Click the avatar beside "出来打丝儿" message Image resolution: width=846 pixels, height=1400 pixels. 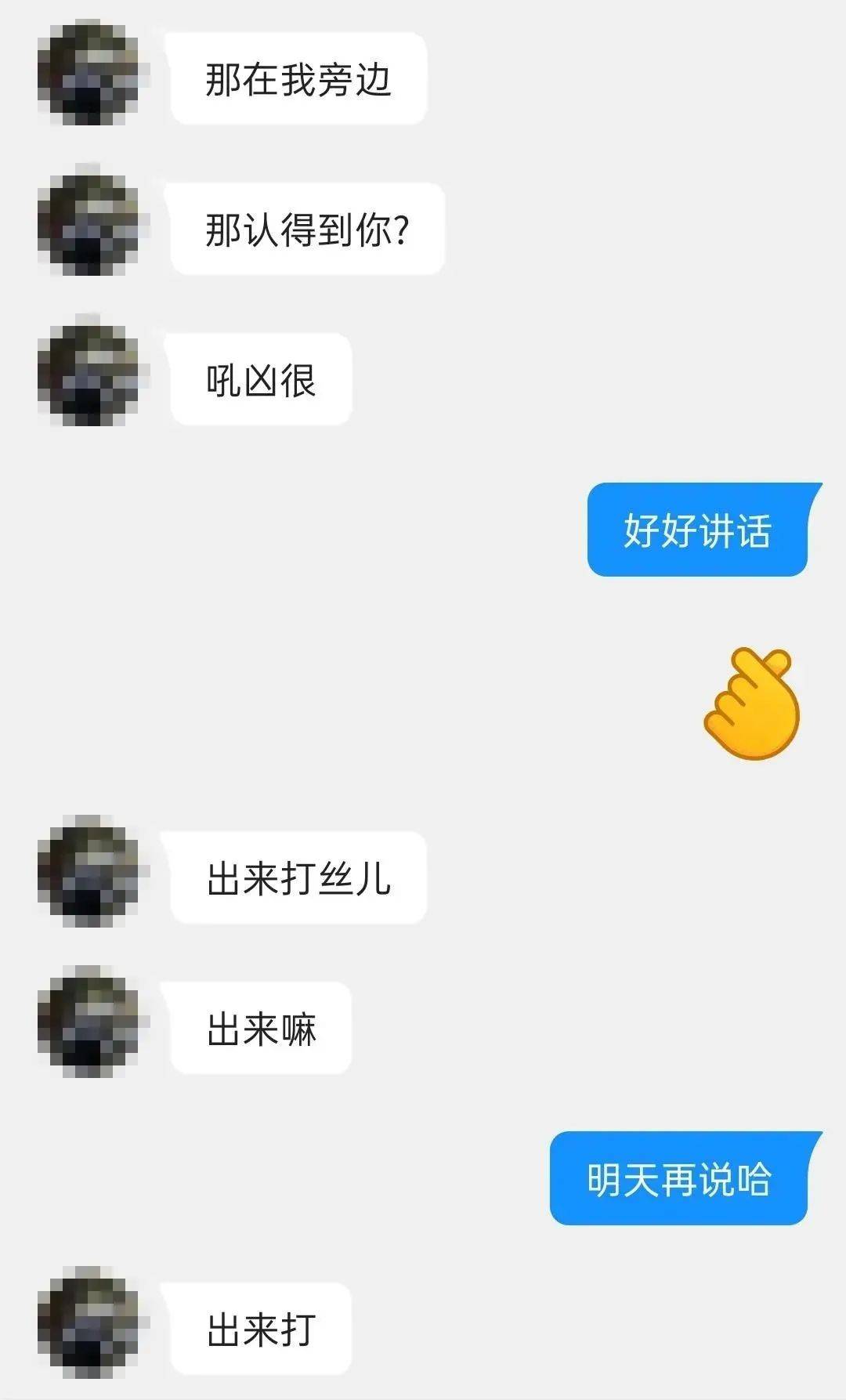click(x=90, y=870)
